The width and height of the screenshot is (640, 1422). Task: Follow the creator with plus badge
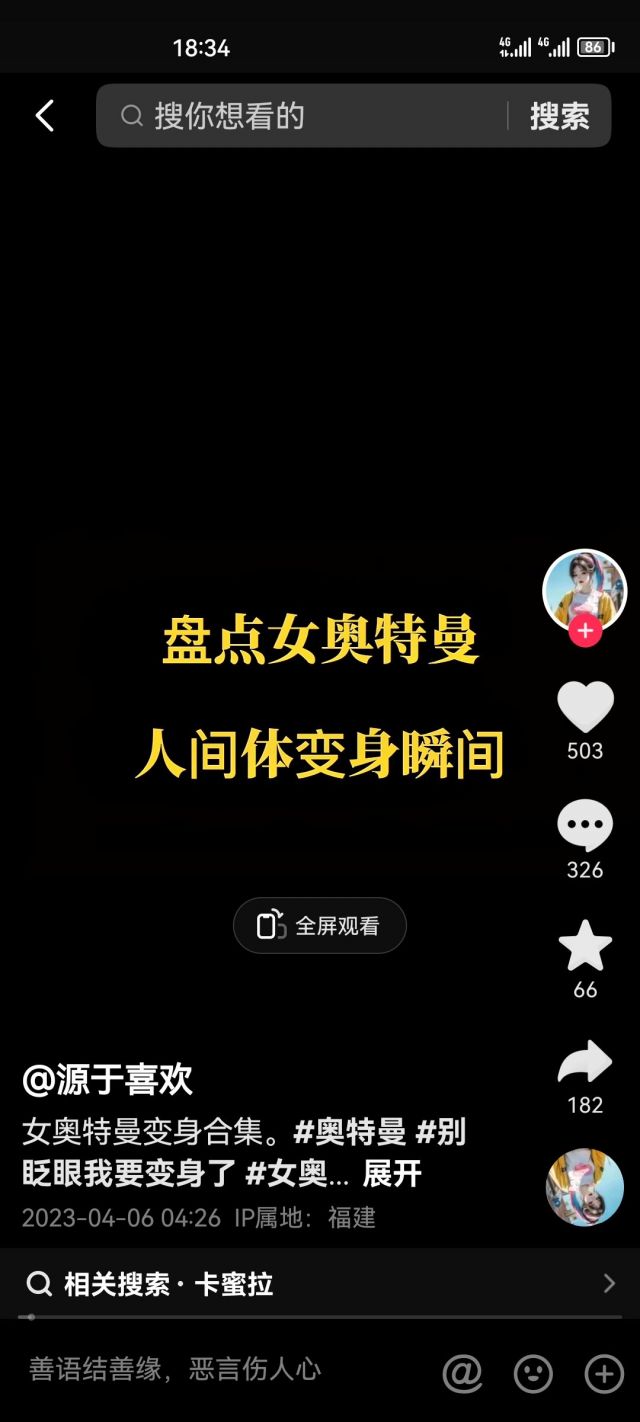click(585, 632)
